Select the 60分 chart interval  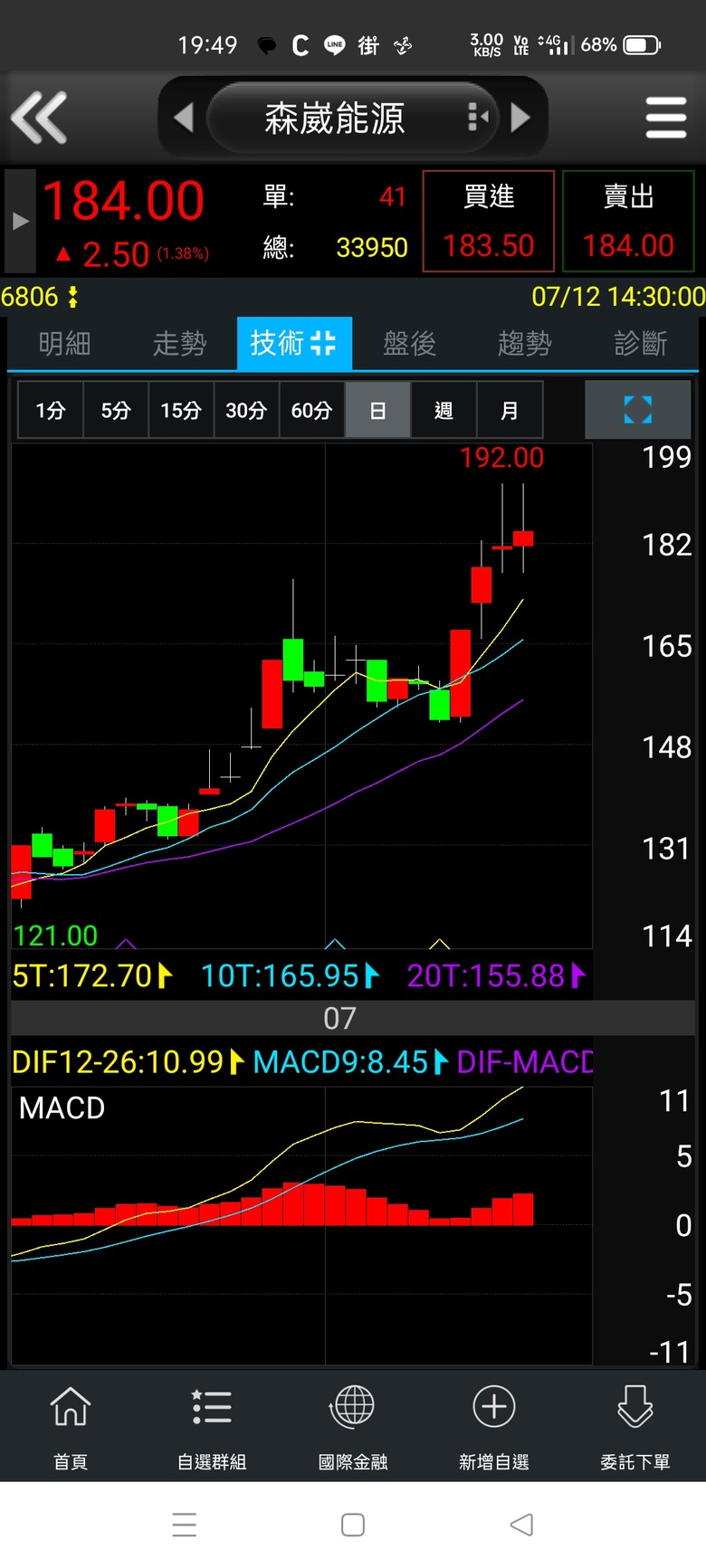311,410
